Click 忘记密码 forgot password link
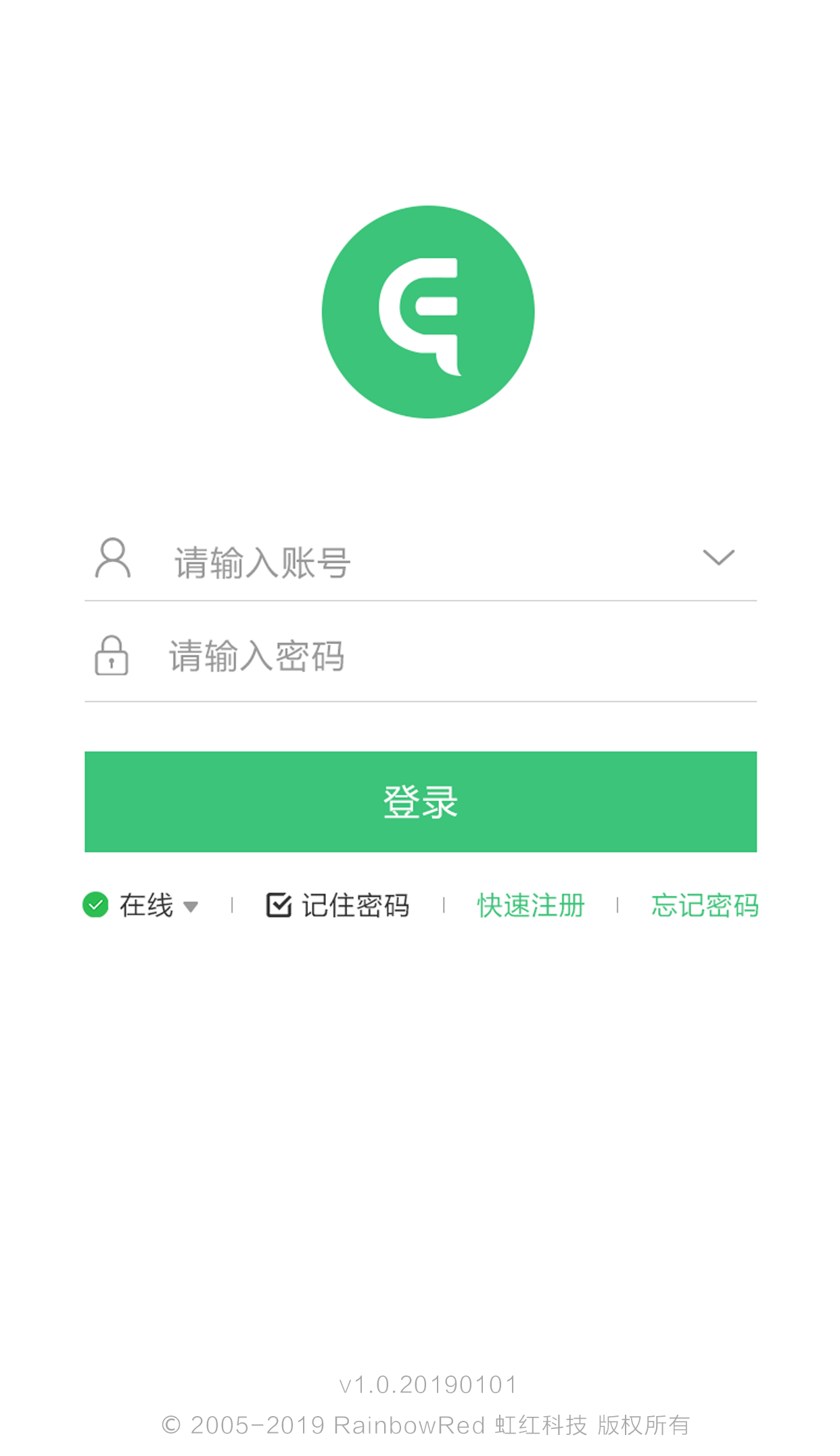The width and height of the screenshot is (840, 1456). point(705,905)
